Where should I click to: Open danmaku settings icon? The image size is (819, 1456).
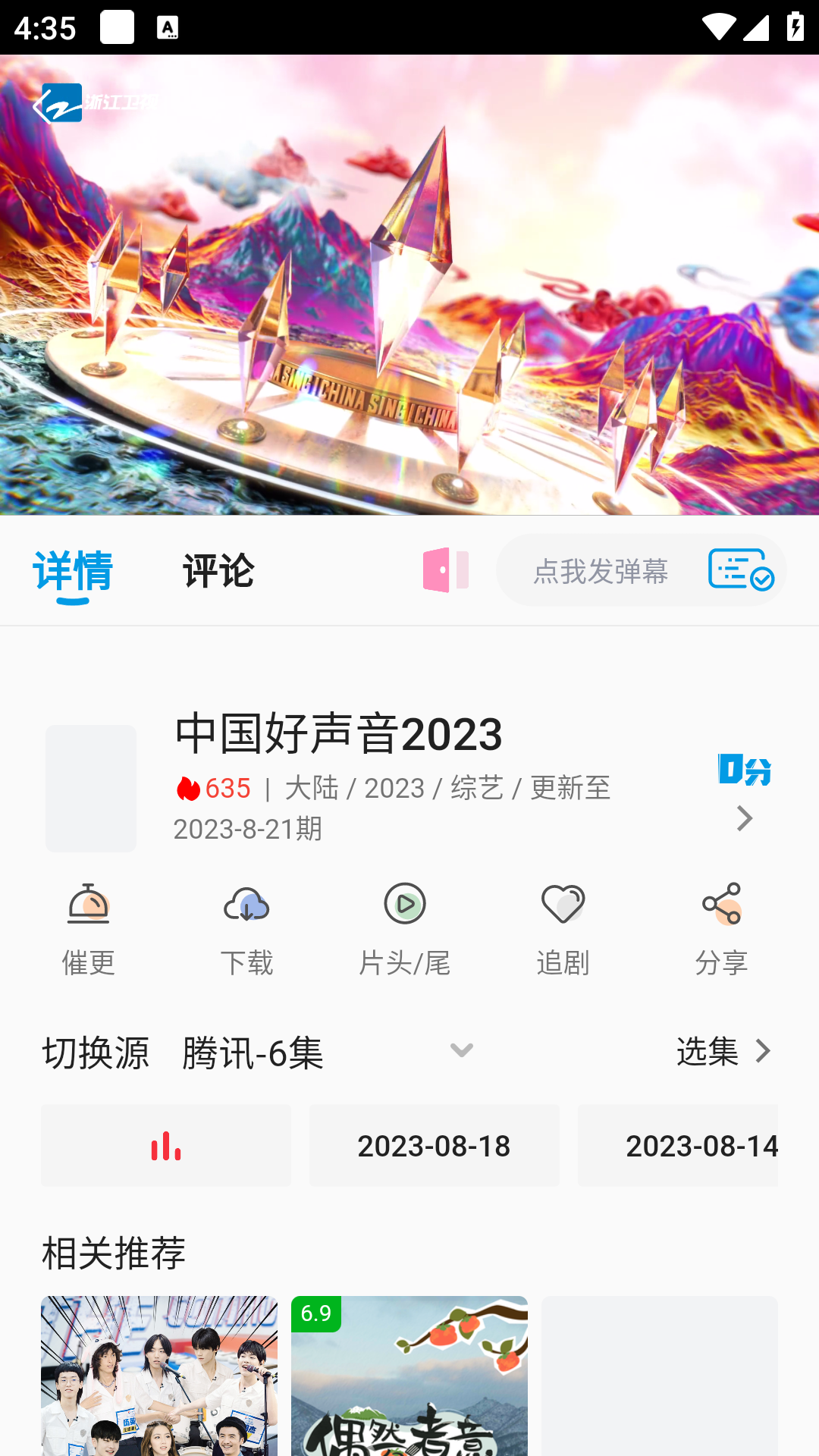click(741, 570)
